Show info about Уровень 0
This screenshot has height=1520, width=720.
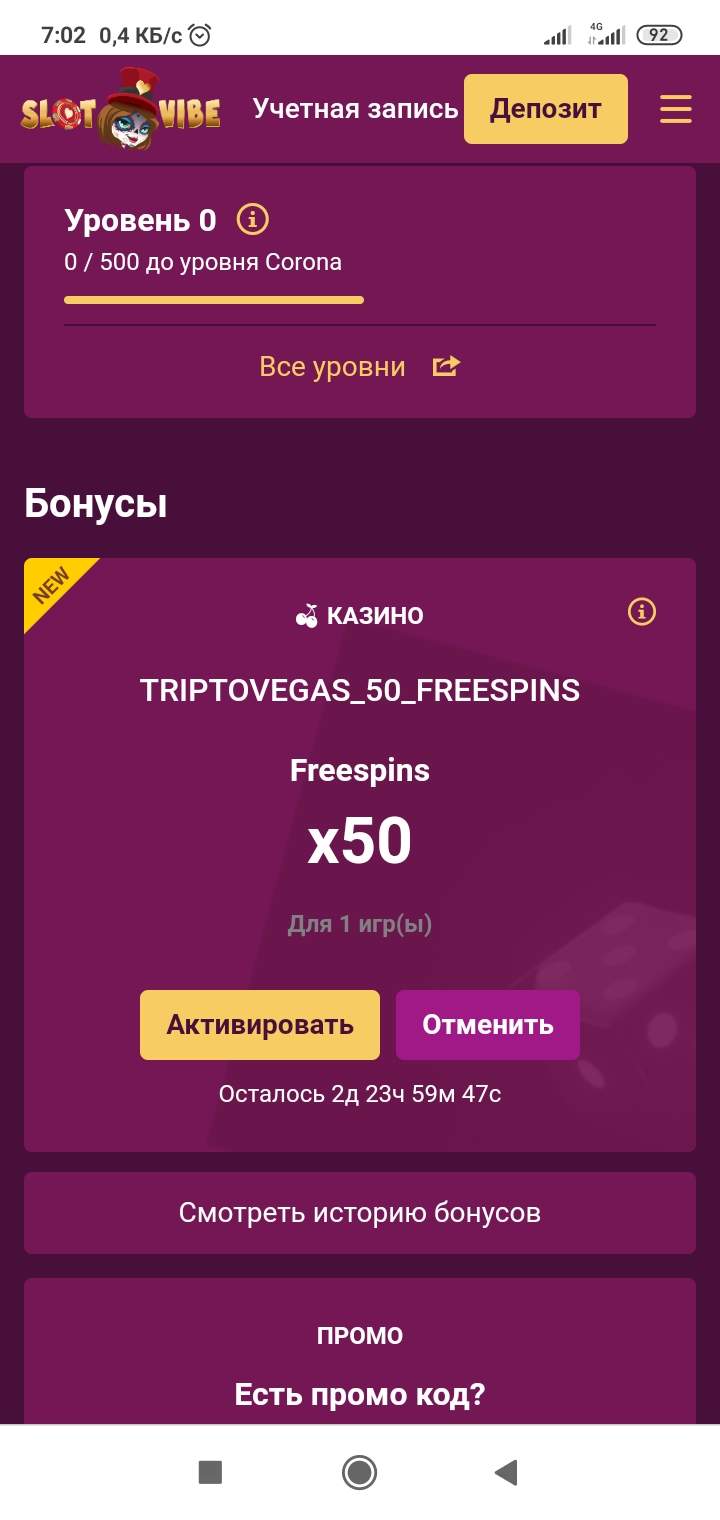tap(253, 219)
